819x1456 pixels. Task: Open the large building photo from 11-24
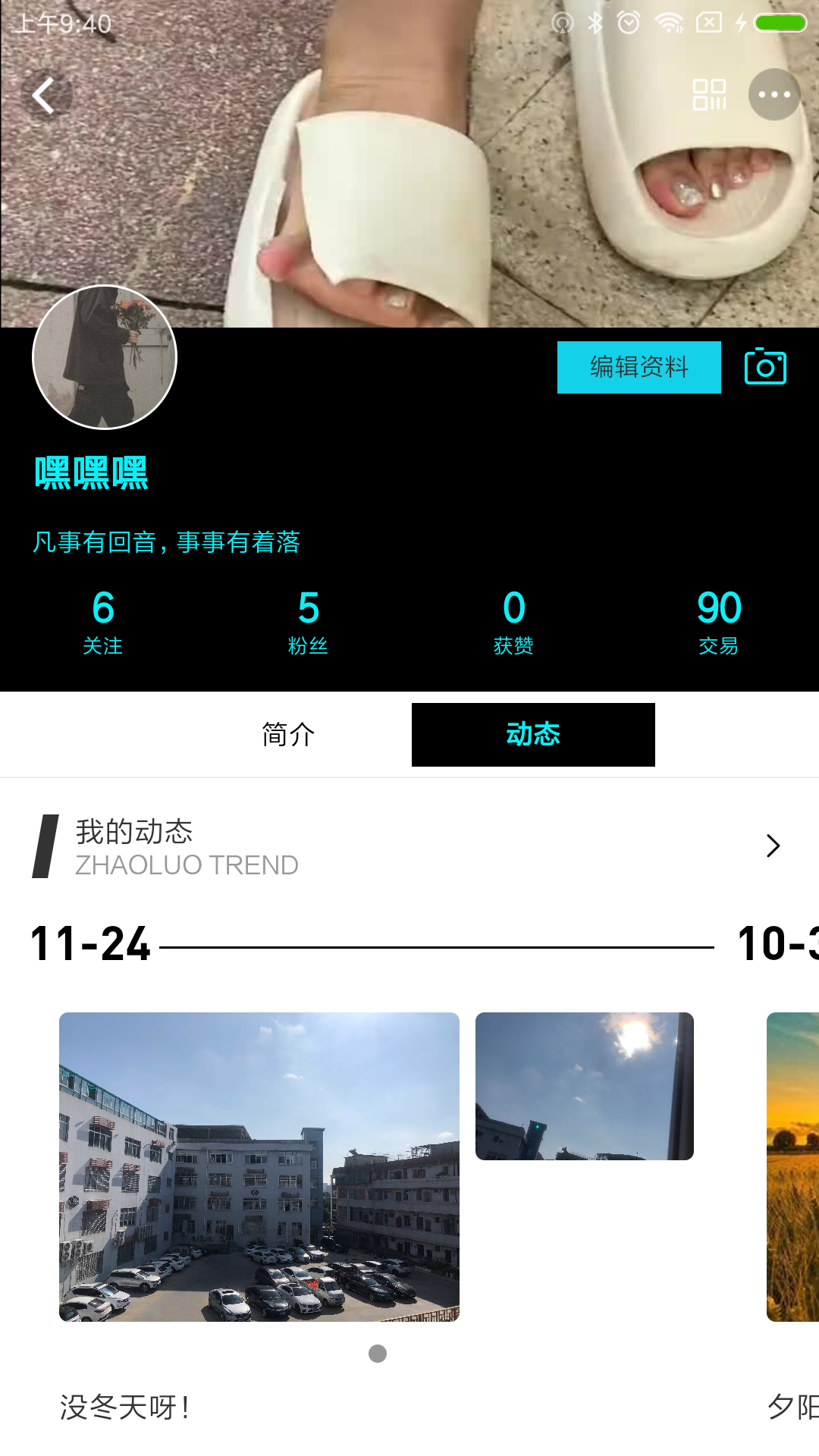pyautogui.click(x=259, y=1166)
